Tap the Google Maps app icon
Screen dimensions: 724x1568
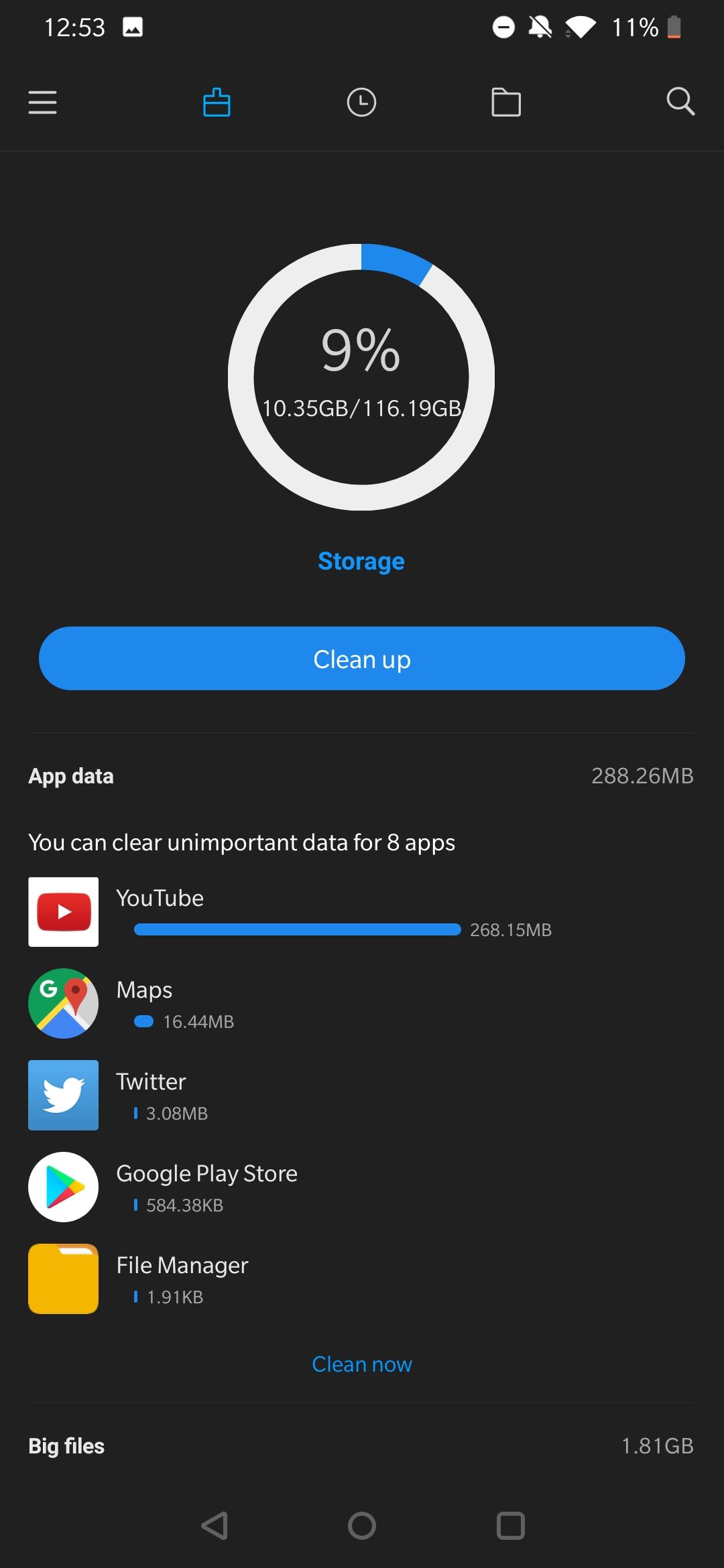pos(63,1003)
